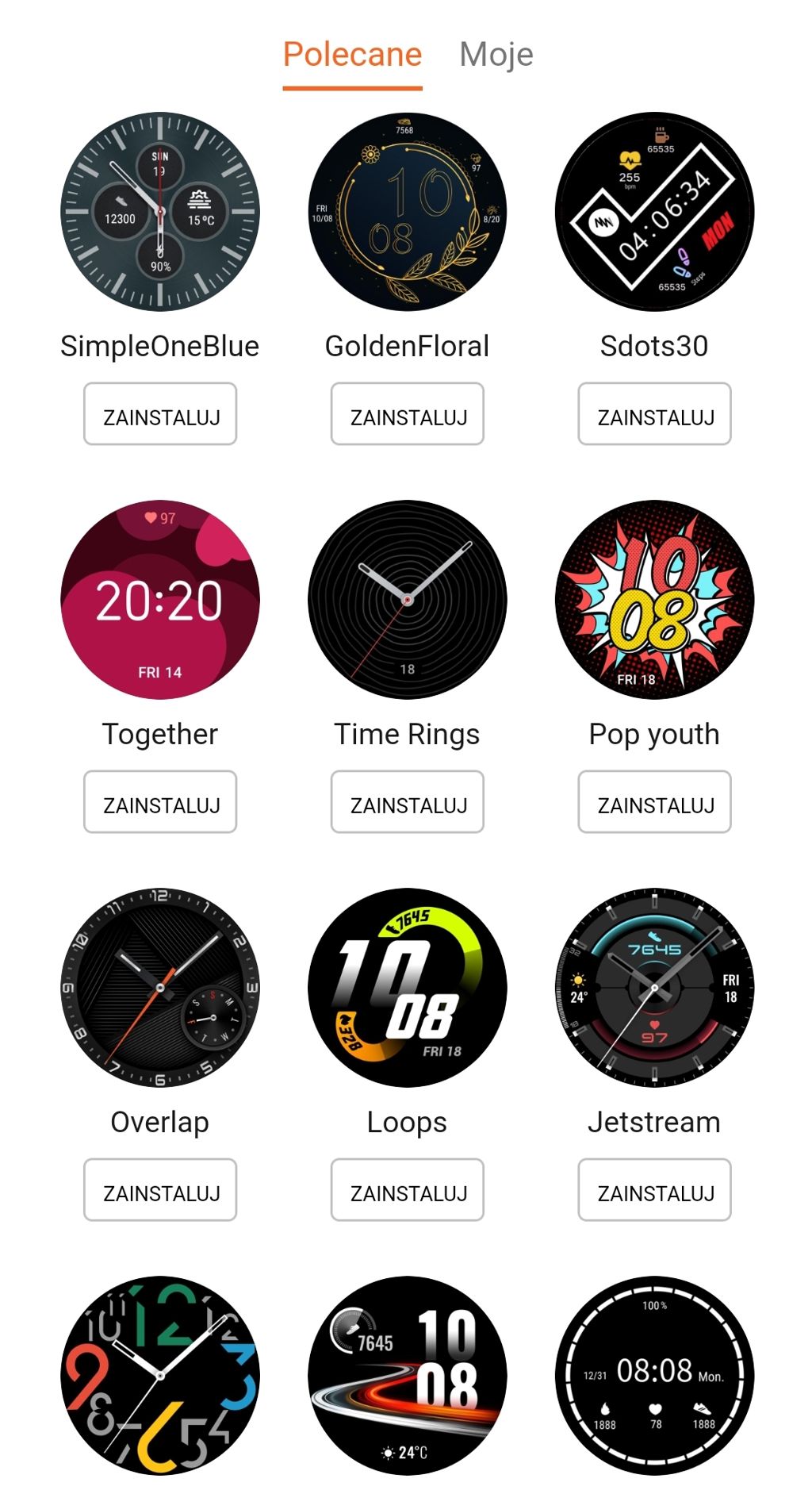812x1490 pixels.
Task: Open the Overlap watch face preview
Action: coord(160,987)
